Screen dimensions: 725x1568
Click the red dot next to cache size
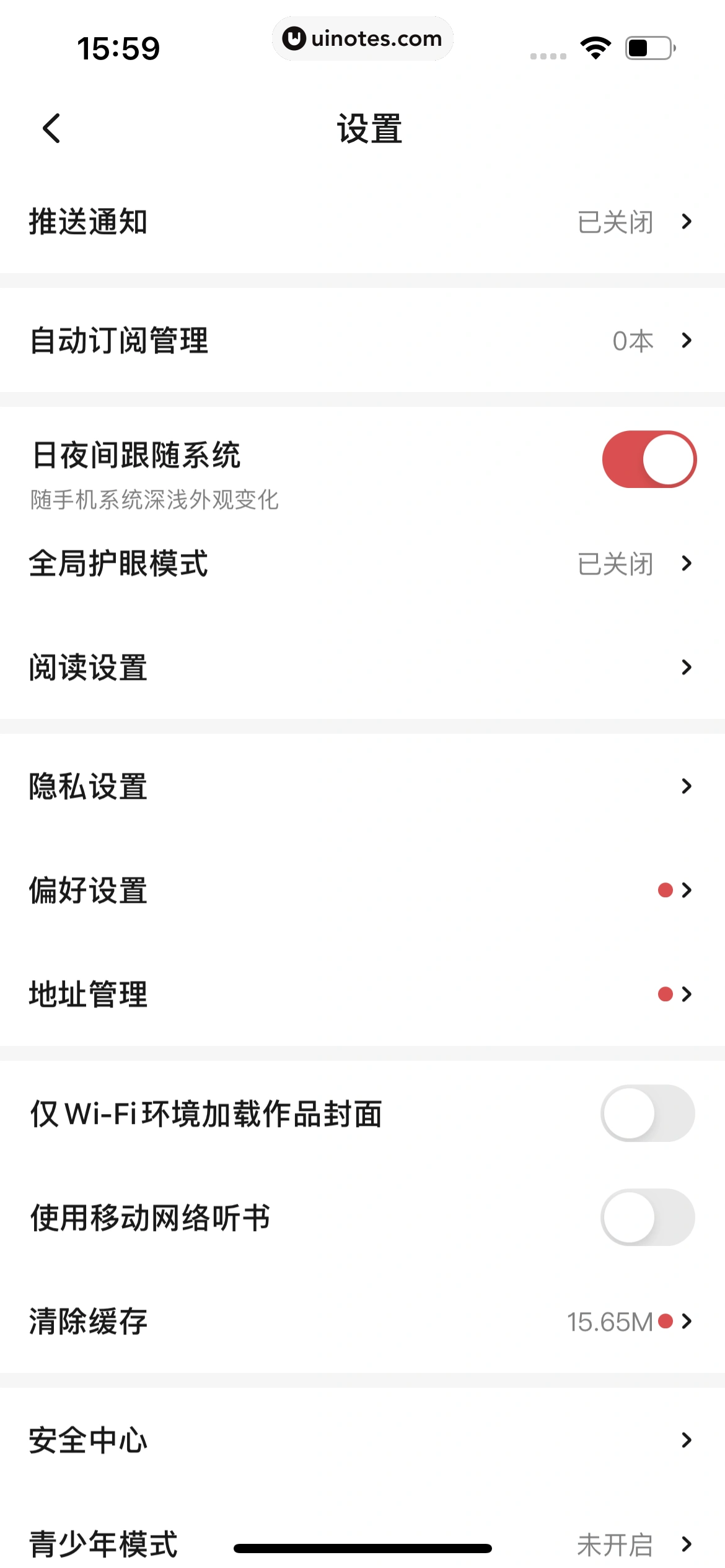click(666, 1321)
